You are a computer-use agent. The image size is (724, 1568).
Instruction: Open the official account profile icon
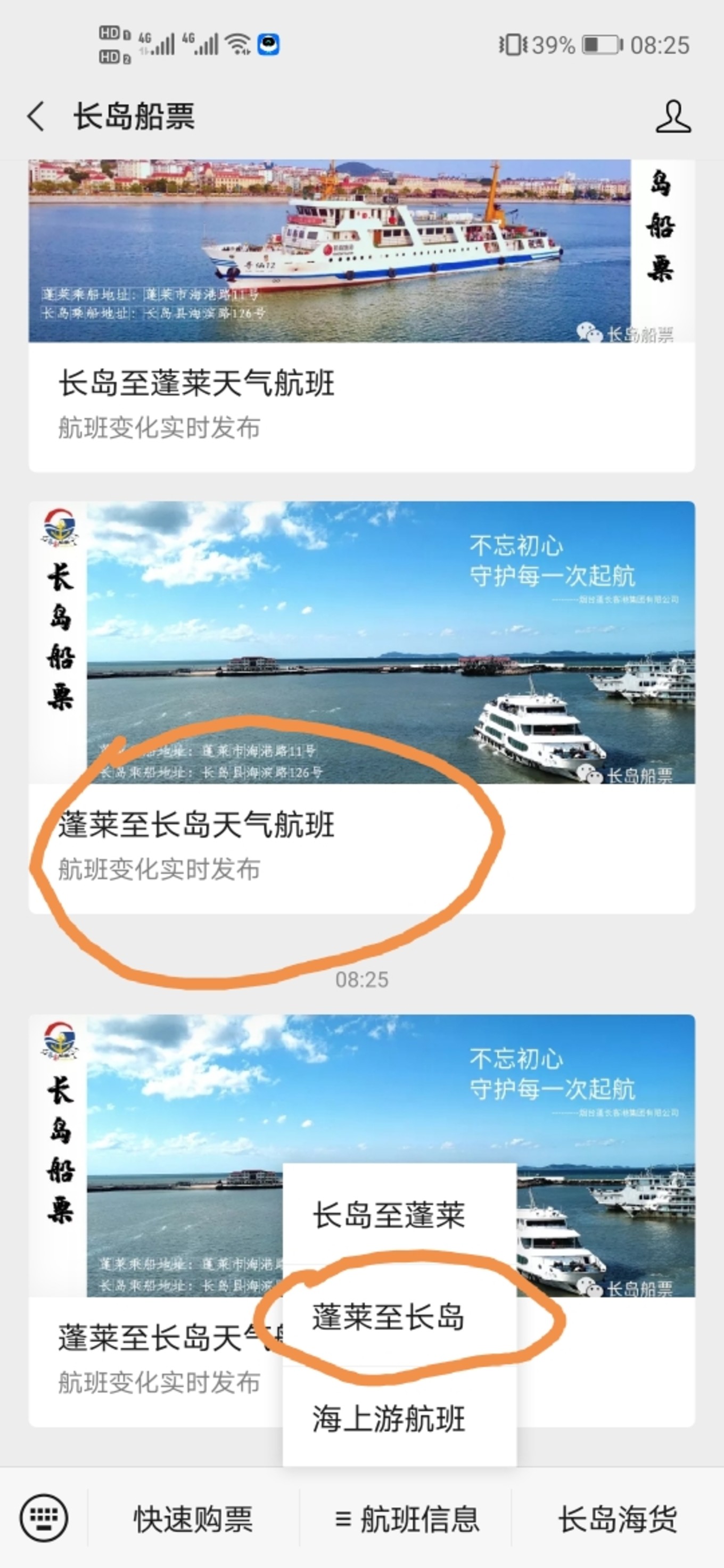point(673,115)
